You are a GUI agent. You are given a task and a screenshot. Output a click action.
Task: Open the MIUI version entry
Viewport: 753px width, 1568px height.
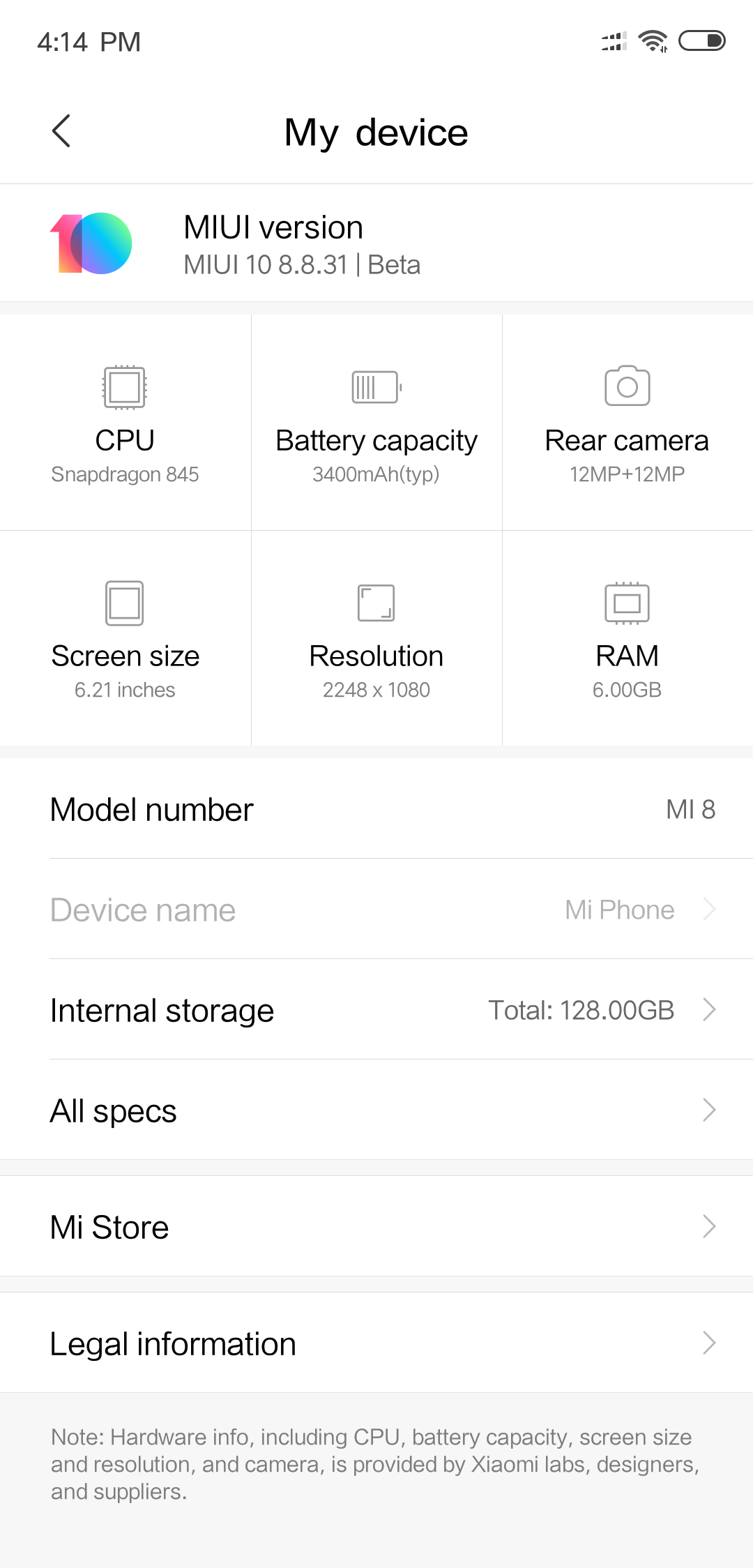tap(376, 243)
